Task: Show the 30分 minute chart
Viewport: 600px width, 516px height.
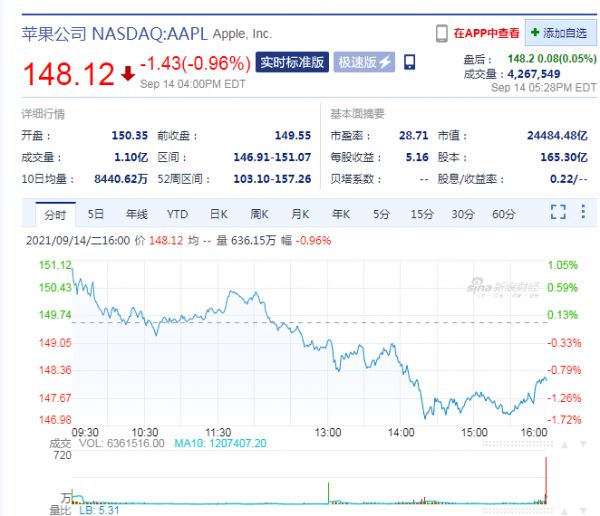Action: click(462, 213)
